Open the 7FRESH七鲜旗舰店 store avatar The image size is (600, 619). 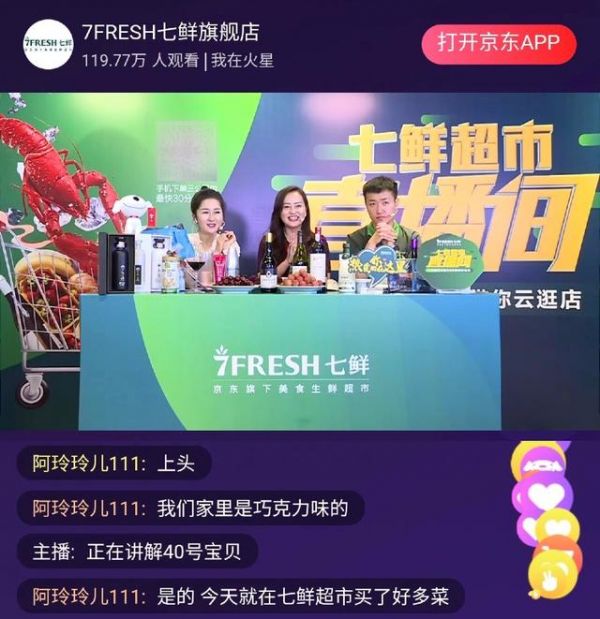[48, 44]
